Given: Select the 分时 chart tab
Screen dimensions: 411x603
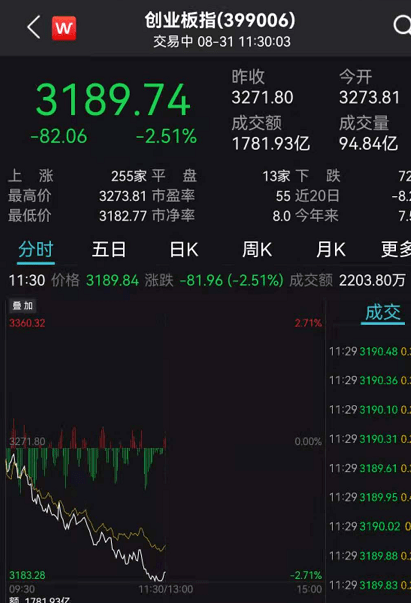Looking at the screenshot, I should 36,250.
